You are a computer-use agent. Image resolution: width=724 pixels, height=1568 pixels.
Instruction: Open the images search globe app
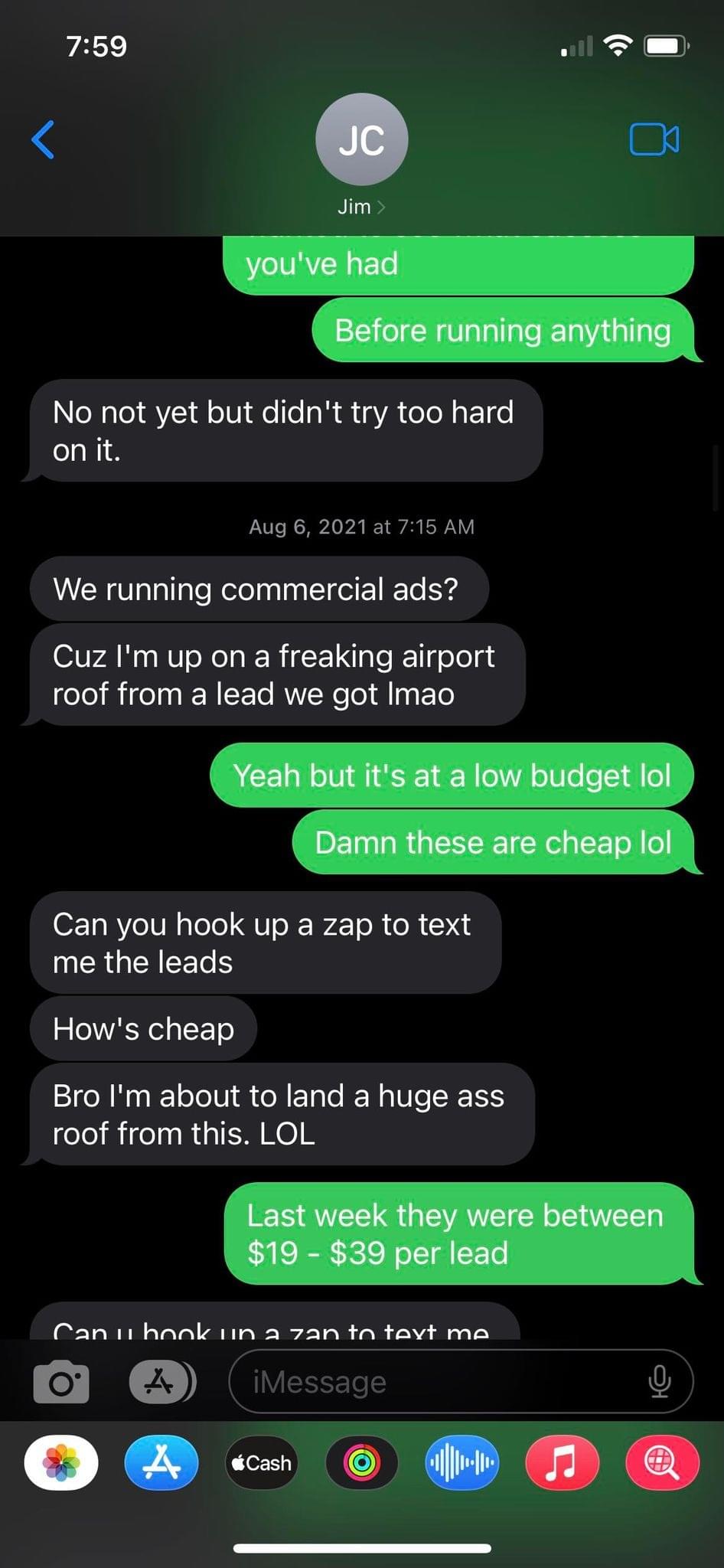[662, 1463]
